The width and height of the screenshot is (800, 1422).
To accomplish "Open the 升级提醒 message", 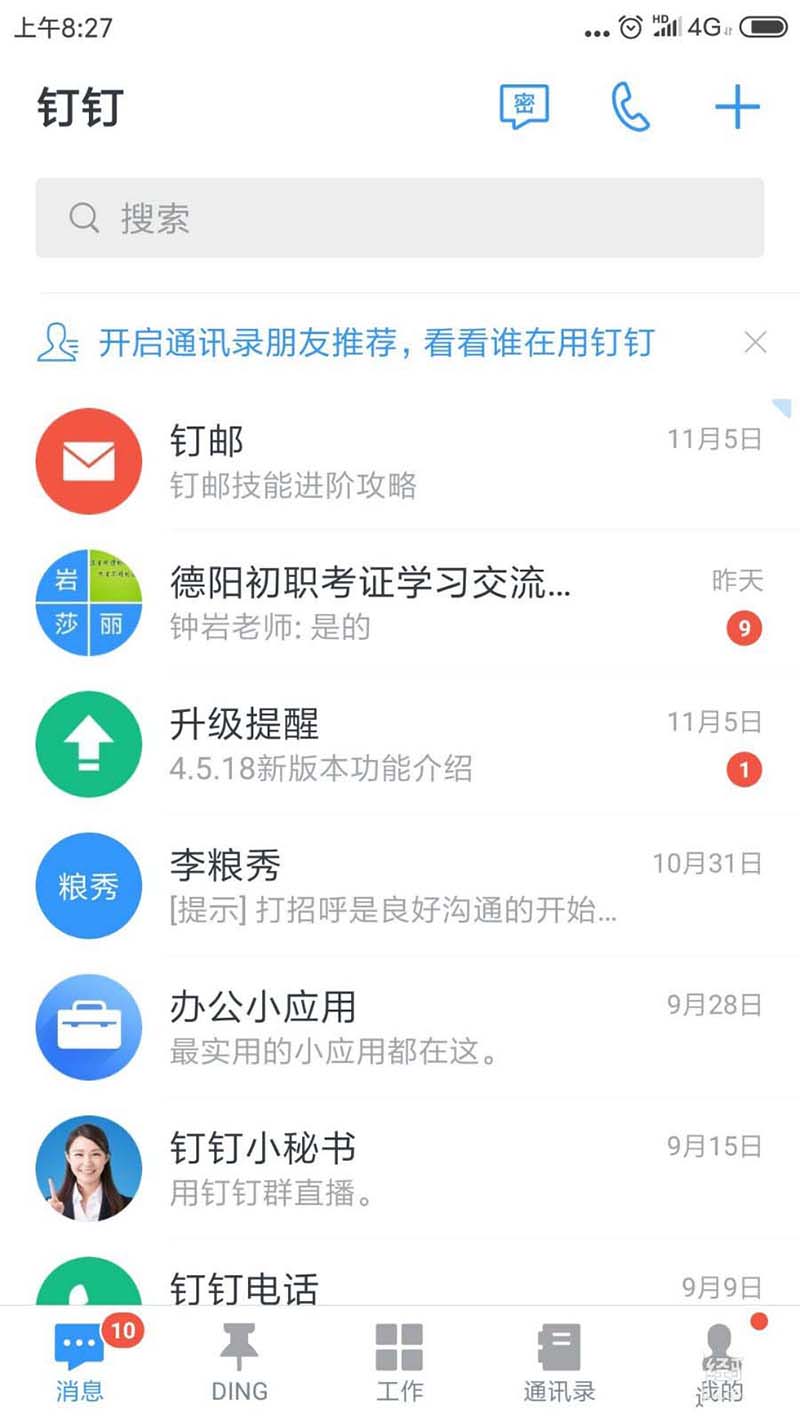I will click(x=400, y=745).
